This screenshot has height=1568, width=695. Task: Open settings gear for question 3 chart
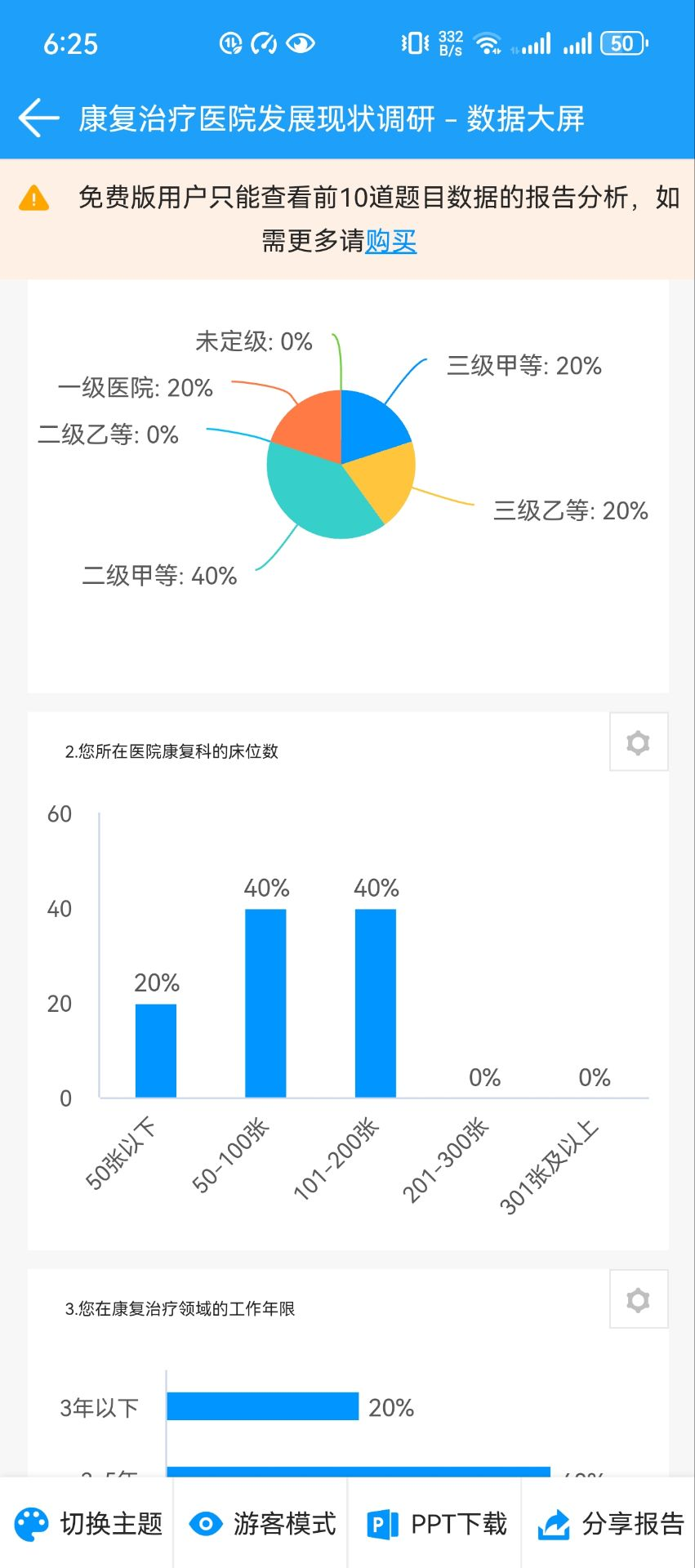point(638,1299)
